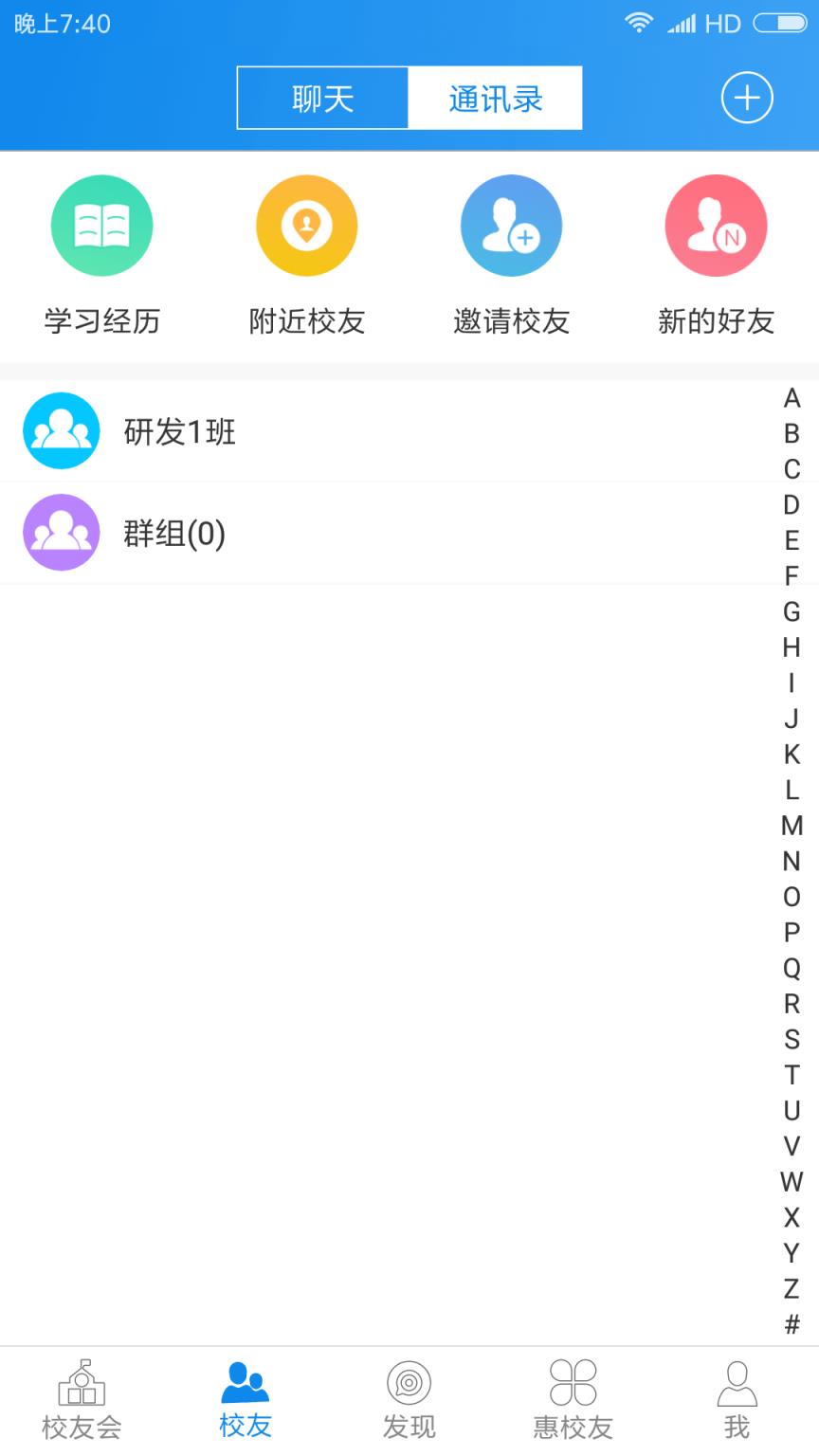The height and width of the screenshot is (1456, 819).
Task: Jump to letter M in index
Action: click(792, 827)
